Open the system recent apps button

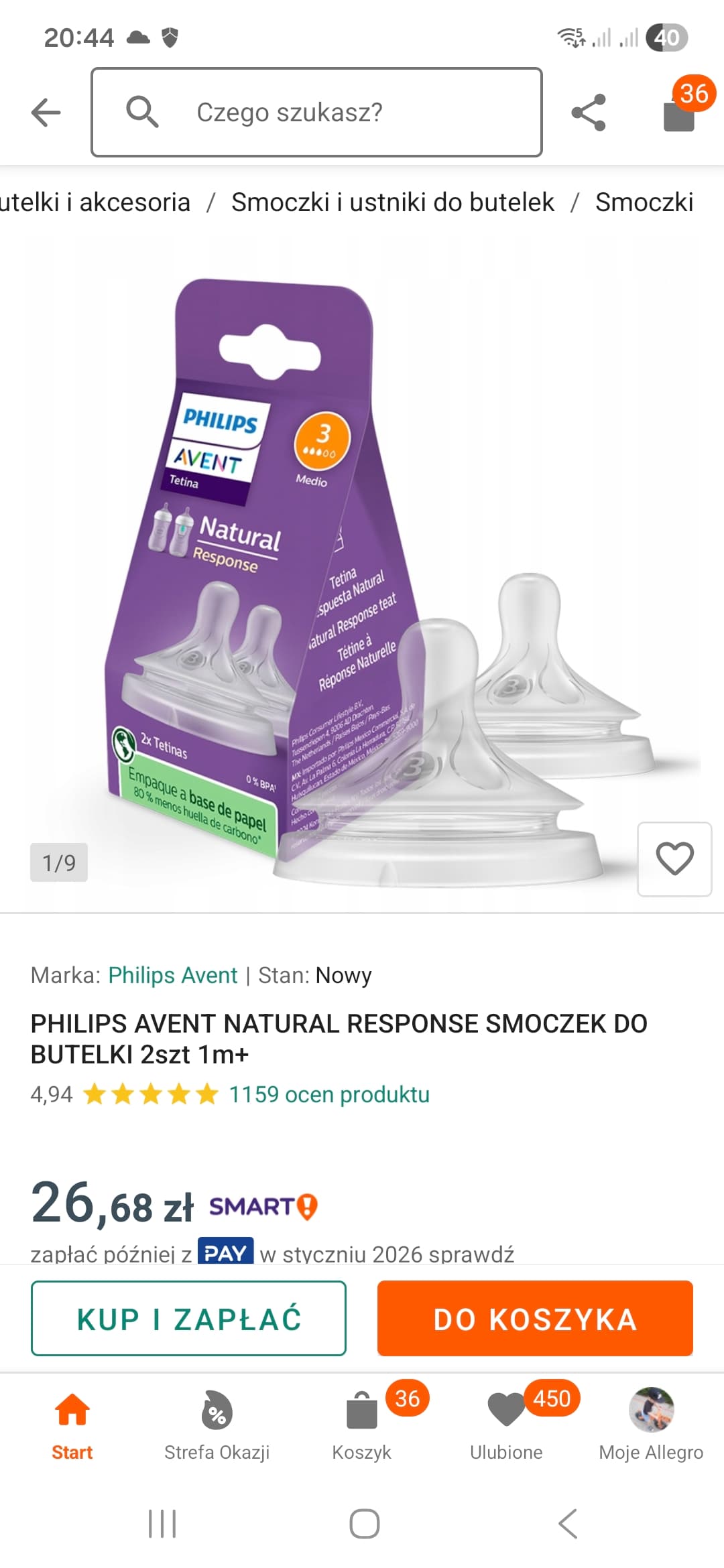[162, 1523]
